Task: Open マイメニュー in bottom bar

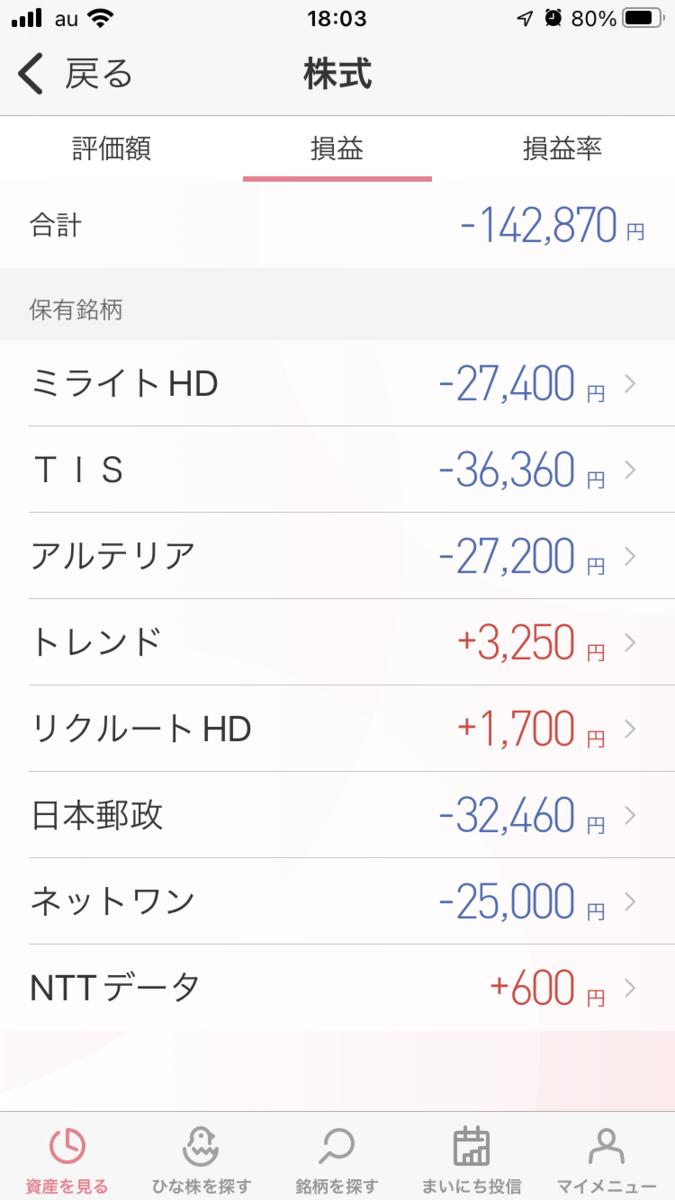Action: click(606, 1160)
